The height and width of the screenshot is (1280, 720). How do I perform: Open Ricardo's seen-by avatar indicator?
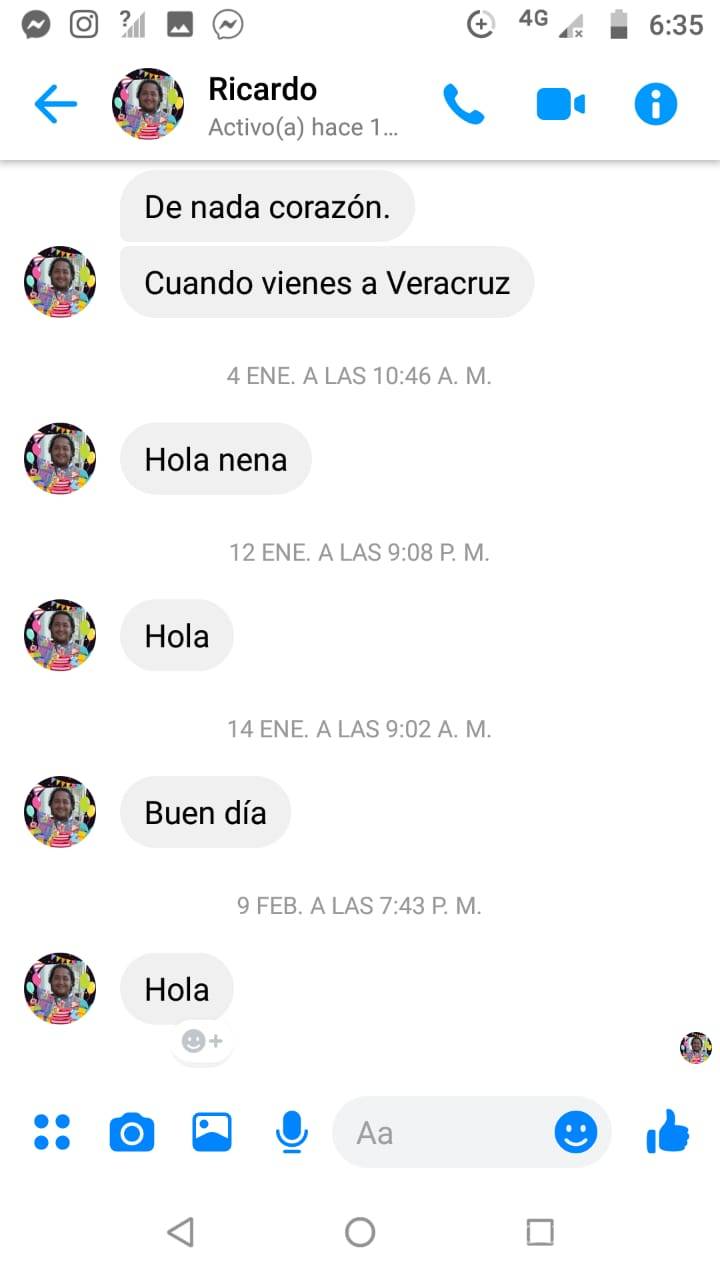(695, 1049)
